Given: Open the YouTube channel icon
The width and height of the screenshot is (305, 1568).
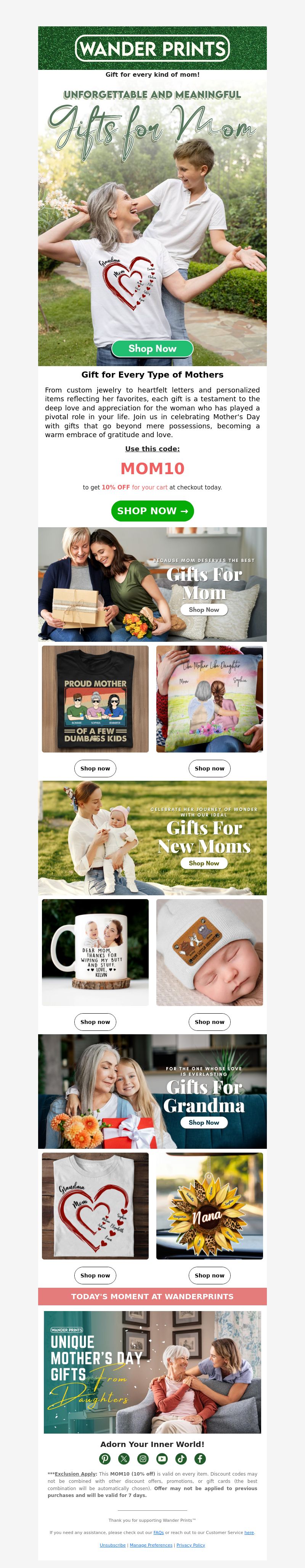Looking at the screenshot, I should 162,1458.
